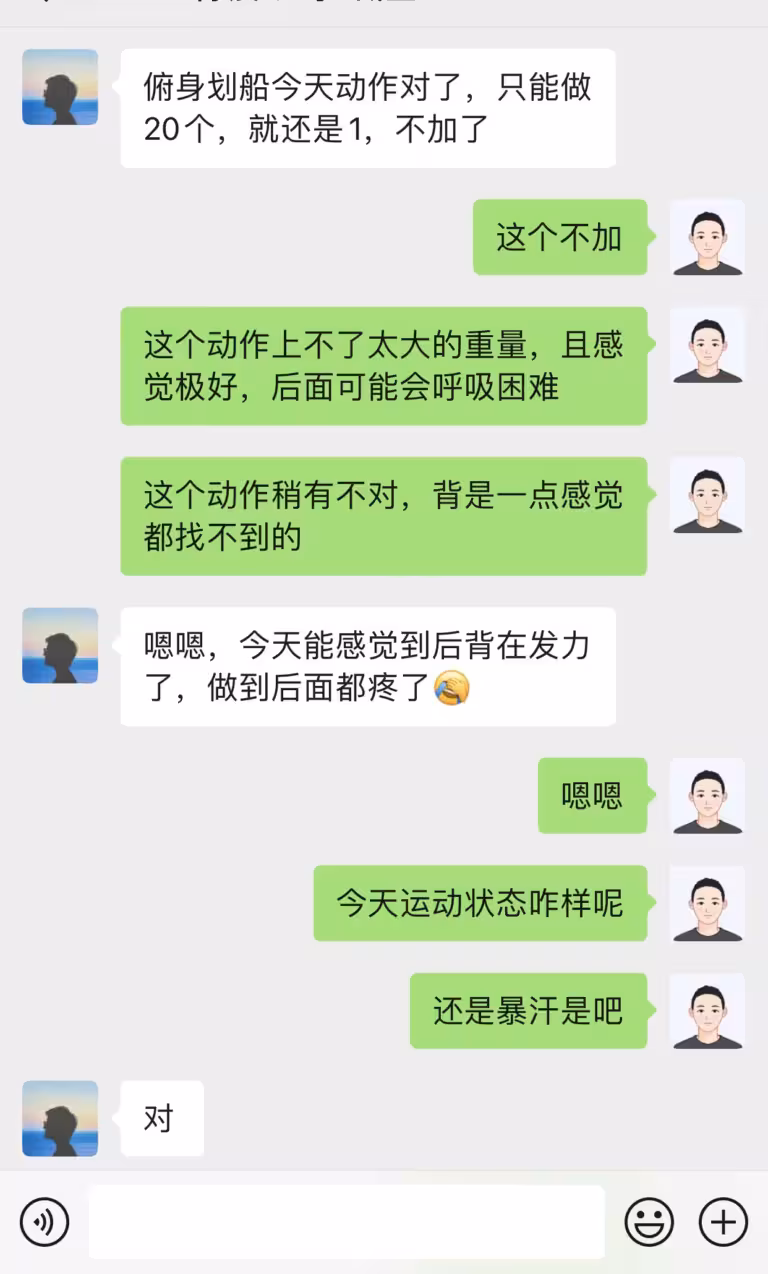This screenshot has width=768, height=1274.
Task: Open contact avatar beside '俯身划船今天动作对了' message
Action: click(60, 87)
